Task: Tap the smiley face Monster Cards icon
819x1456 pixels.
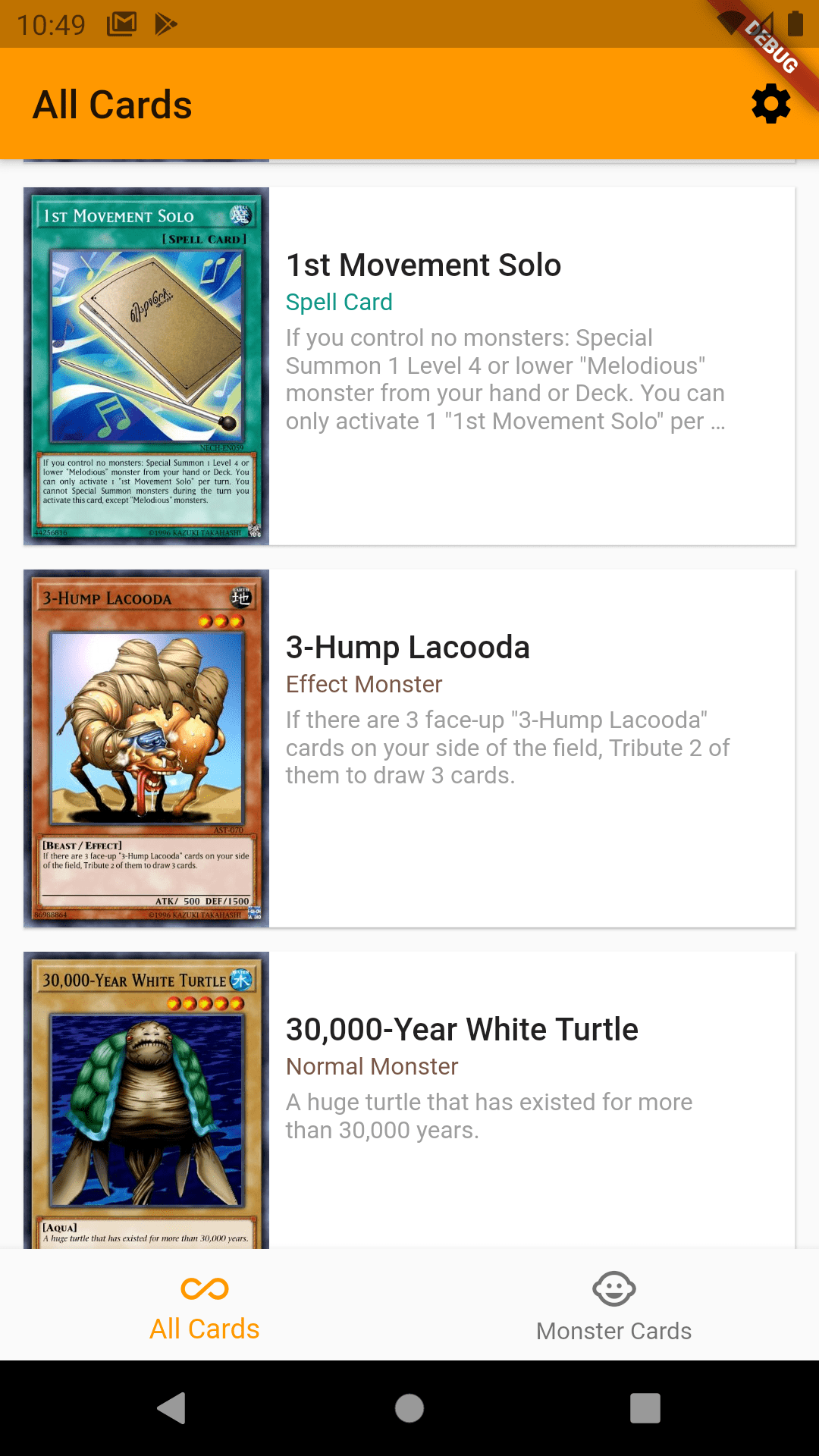Action: tap(613, 1288)
